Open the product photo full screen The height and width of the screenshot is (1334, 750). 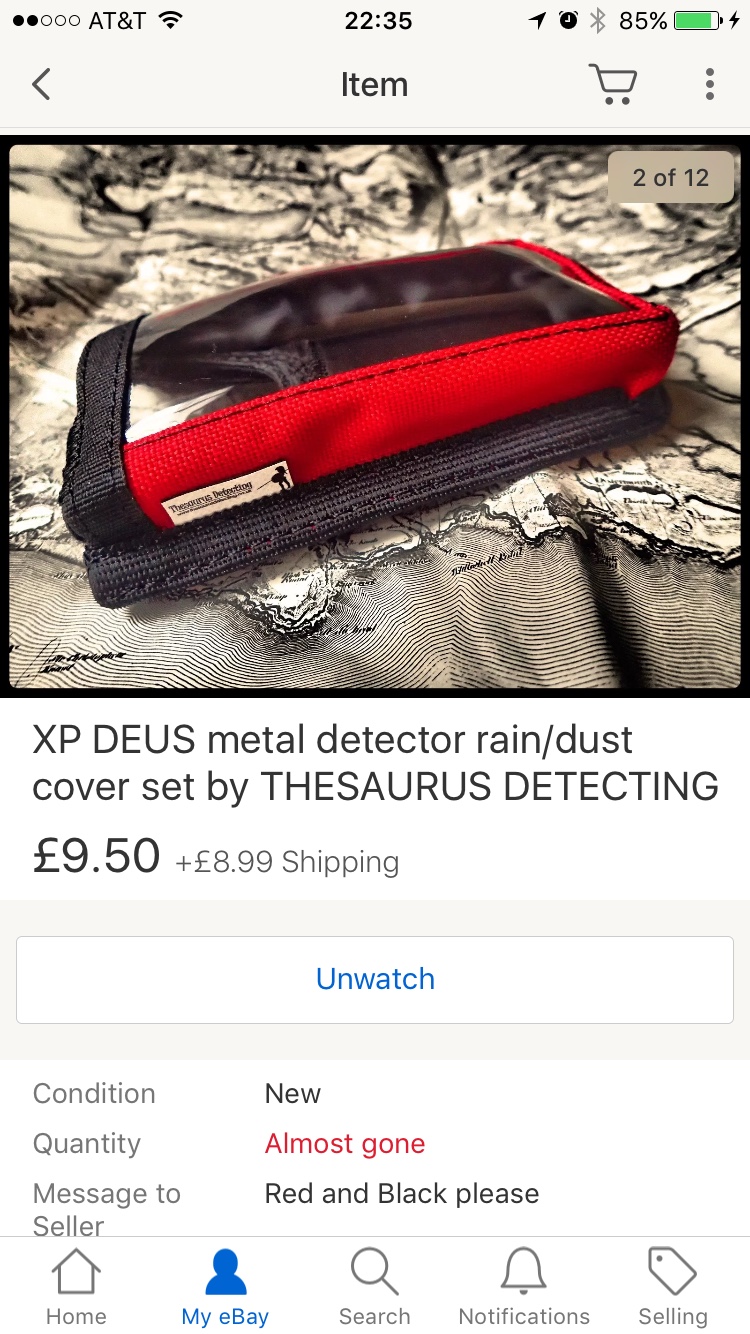coord(375,415)
